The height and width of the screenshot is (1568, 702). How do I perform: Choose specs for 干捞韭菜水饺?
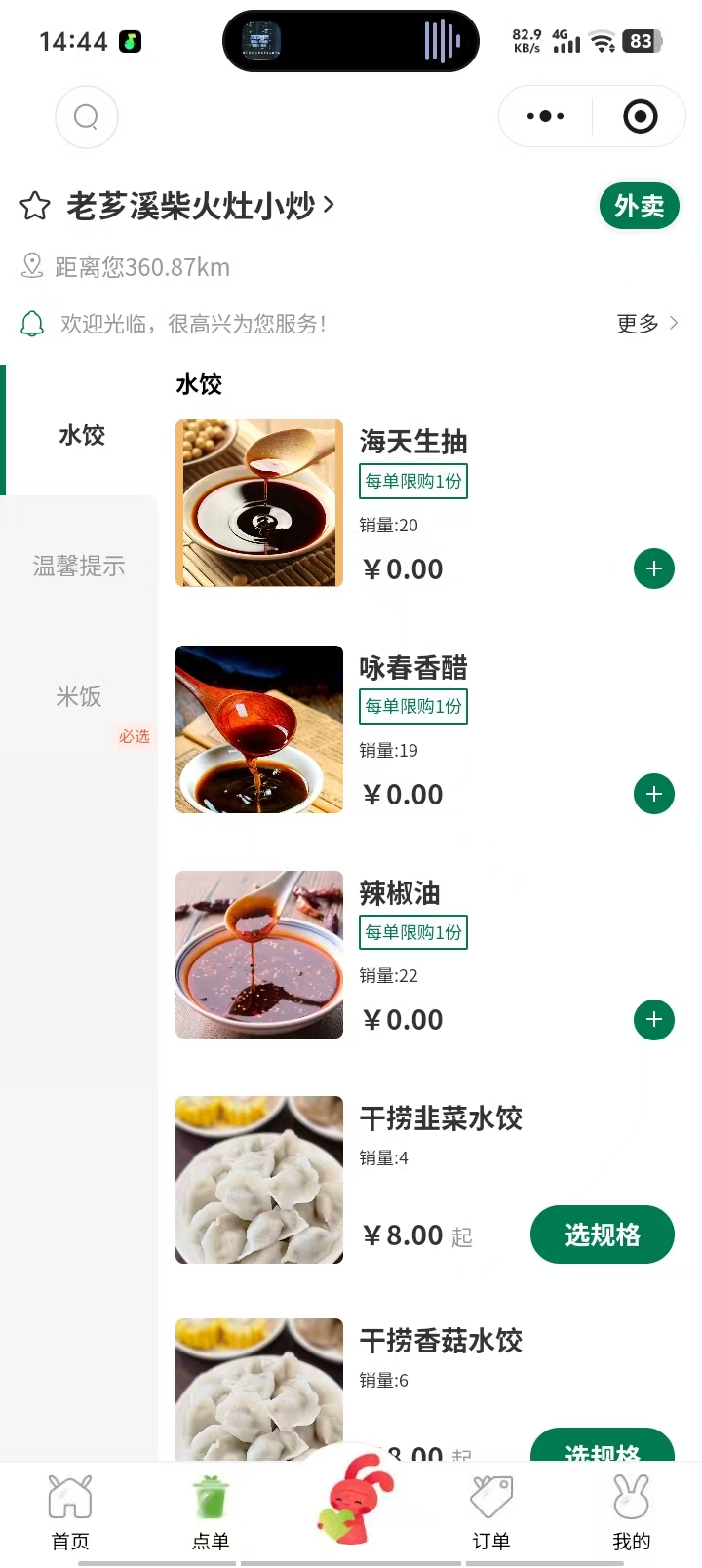tap(602, 1235)
